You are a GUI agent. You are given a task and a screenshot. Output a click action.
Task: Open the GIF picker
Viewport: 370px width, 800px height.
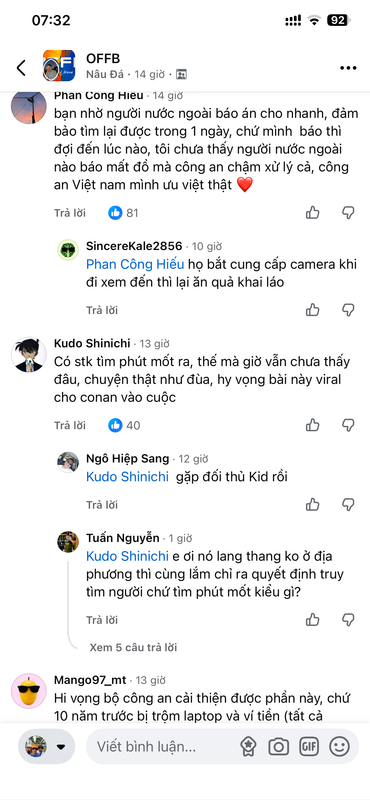pyautogui.click(x=309, y=746)
